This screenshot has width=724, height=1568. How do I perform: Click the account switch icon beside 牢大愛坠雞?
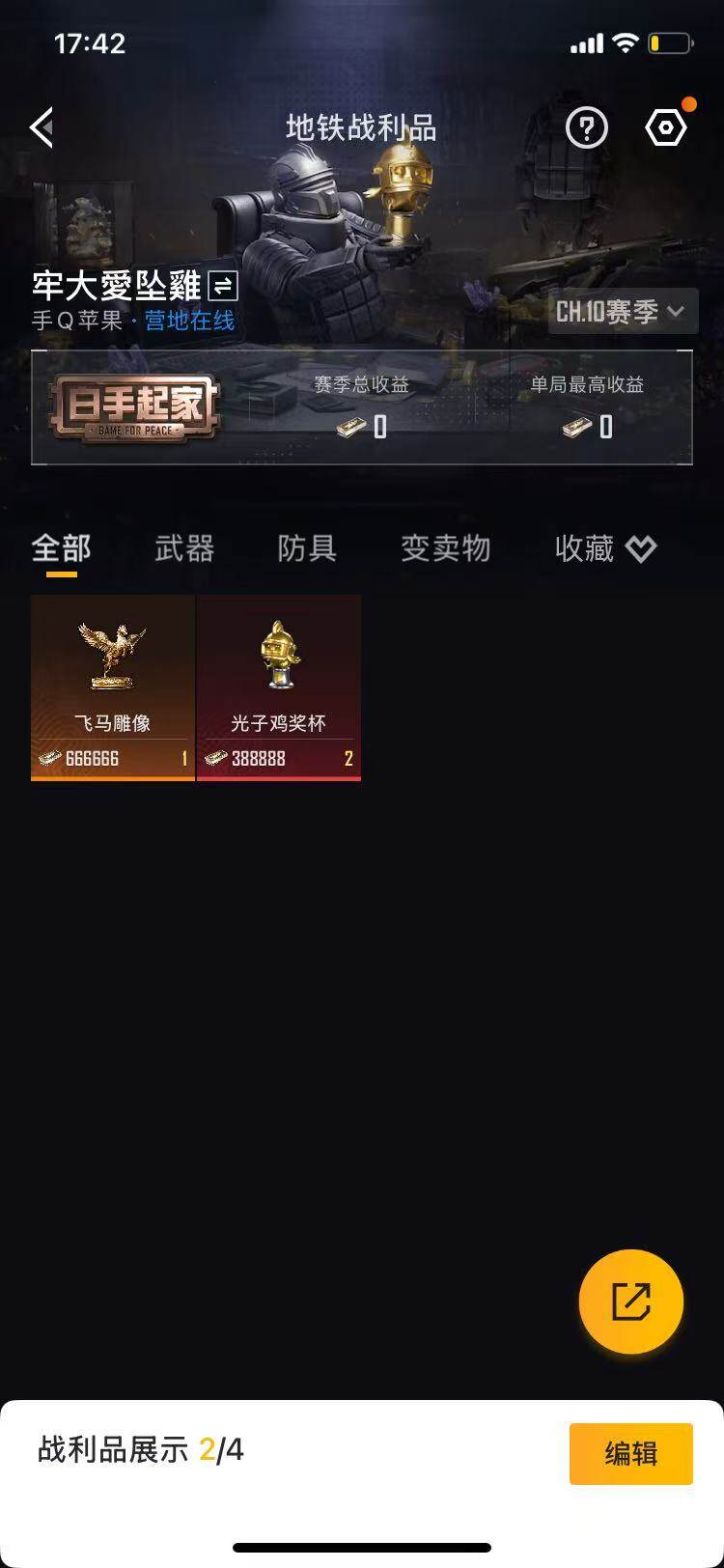pyautogui.click(x=225, y=287)
